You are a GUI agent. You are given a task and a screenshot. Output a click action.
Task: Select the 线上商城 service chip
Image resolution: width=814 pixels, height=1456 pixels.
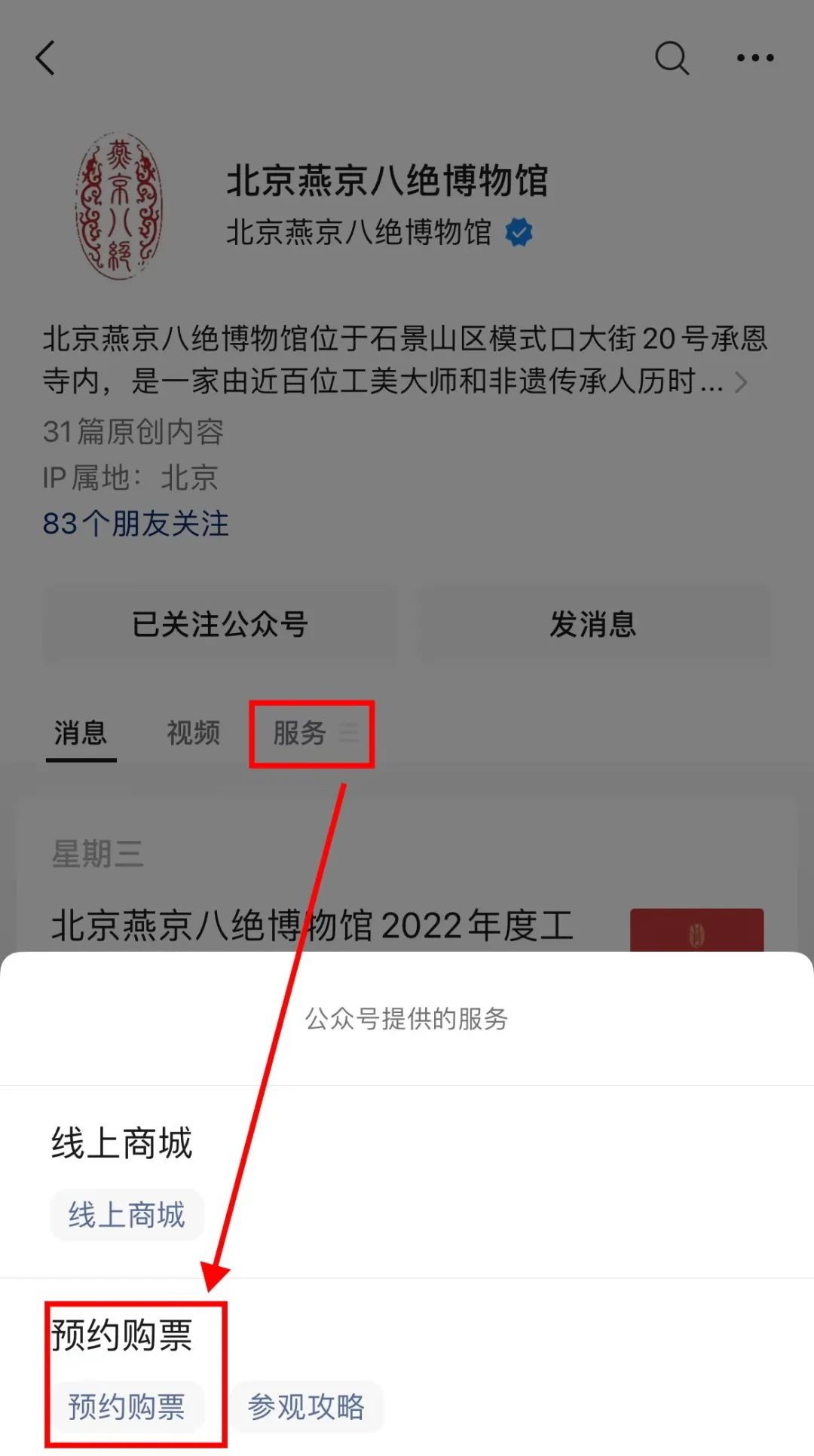[x=127, y=1215]
